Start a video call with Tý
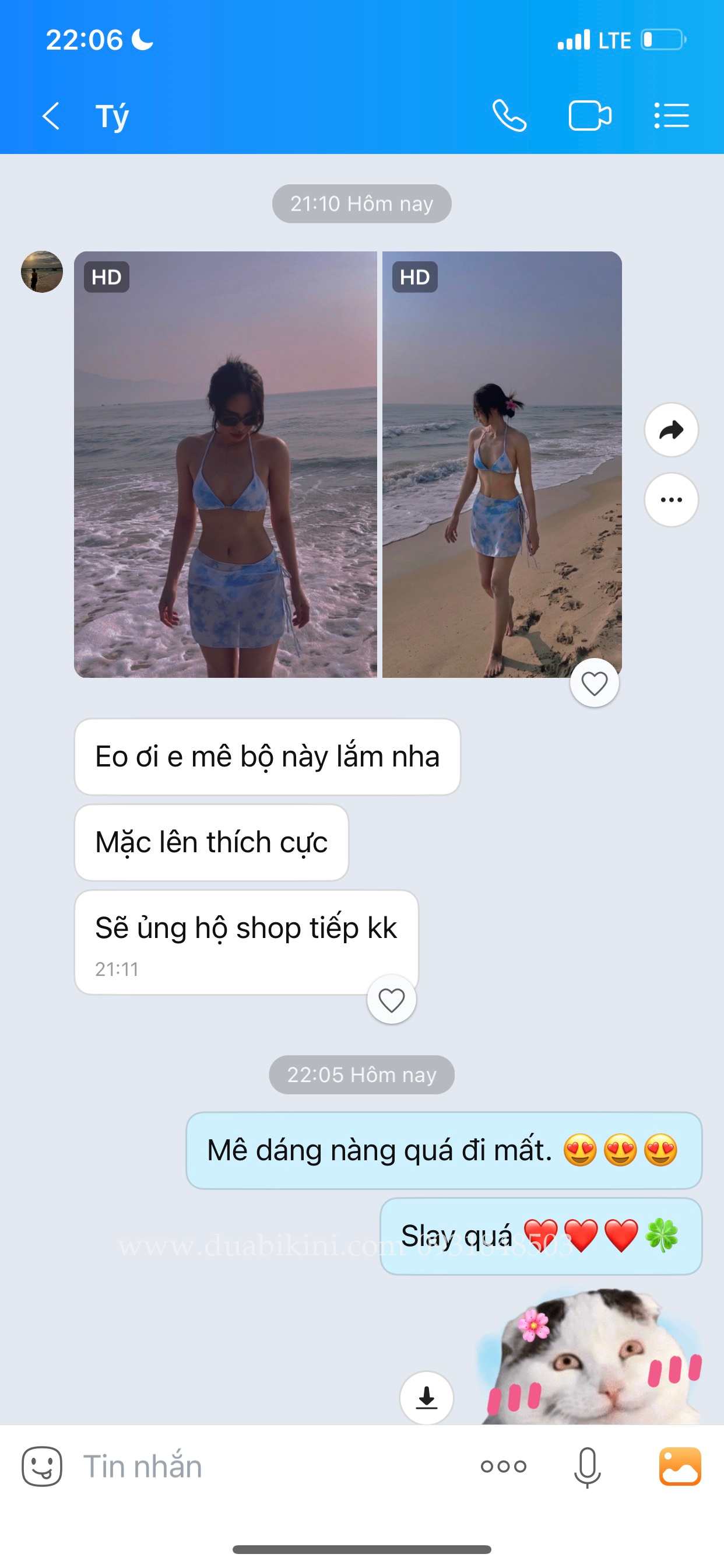724x1568 pixels. point(589,116)
